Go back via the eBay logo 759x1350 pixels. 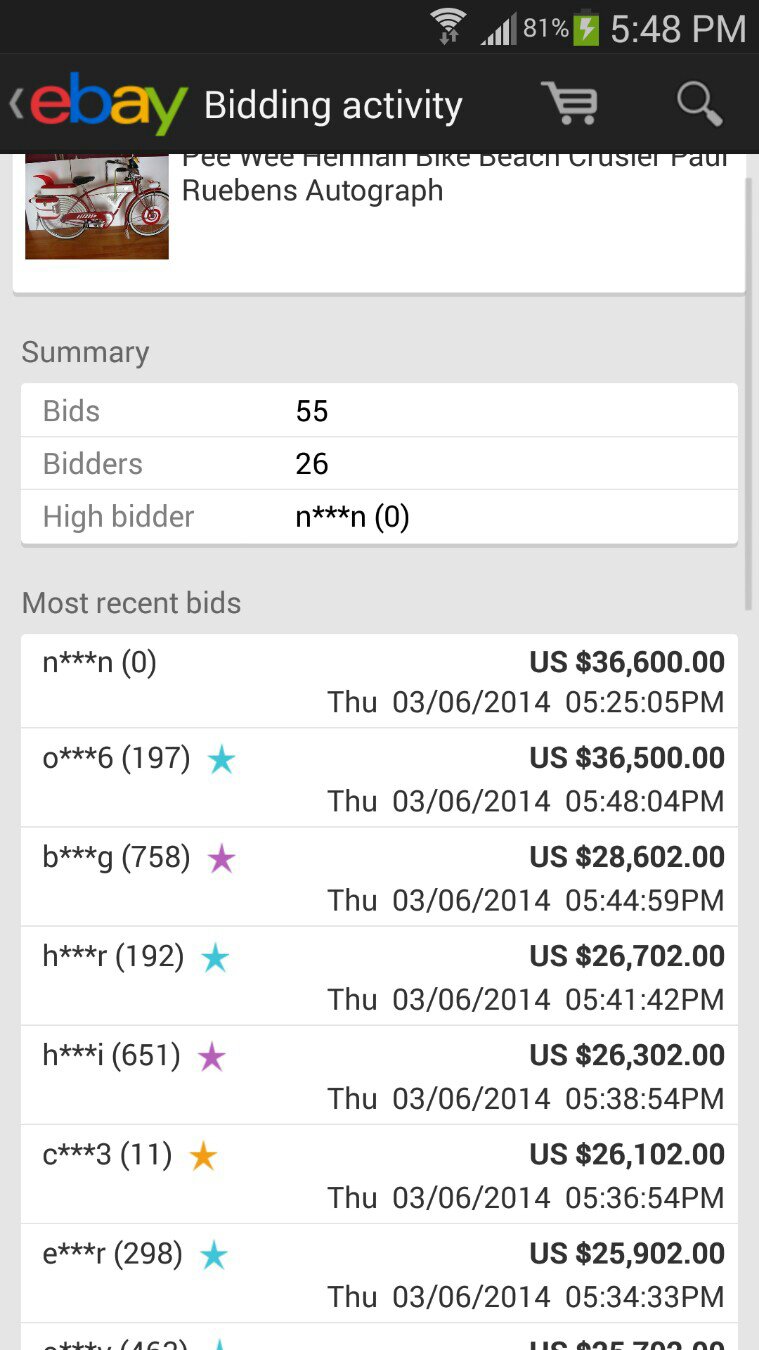point(100,104)
